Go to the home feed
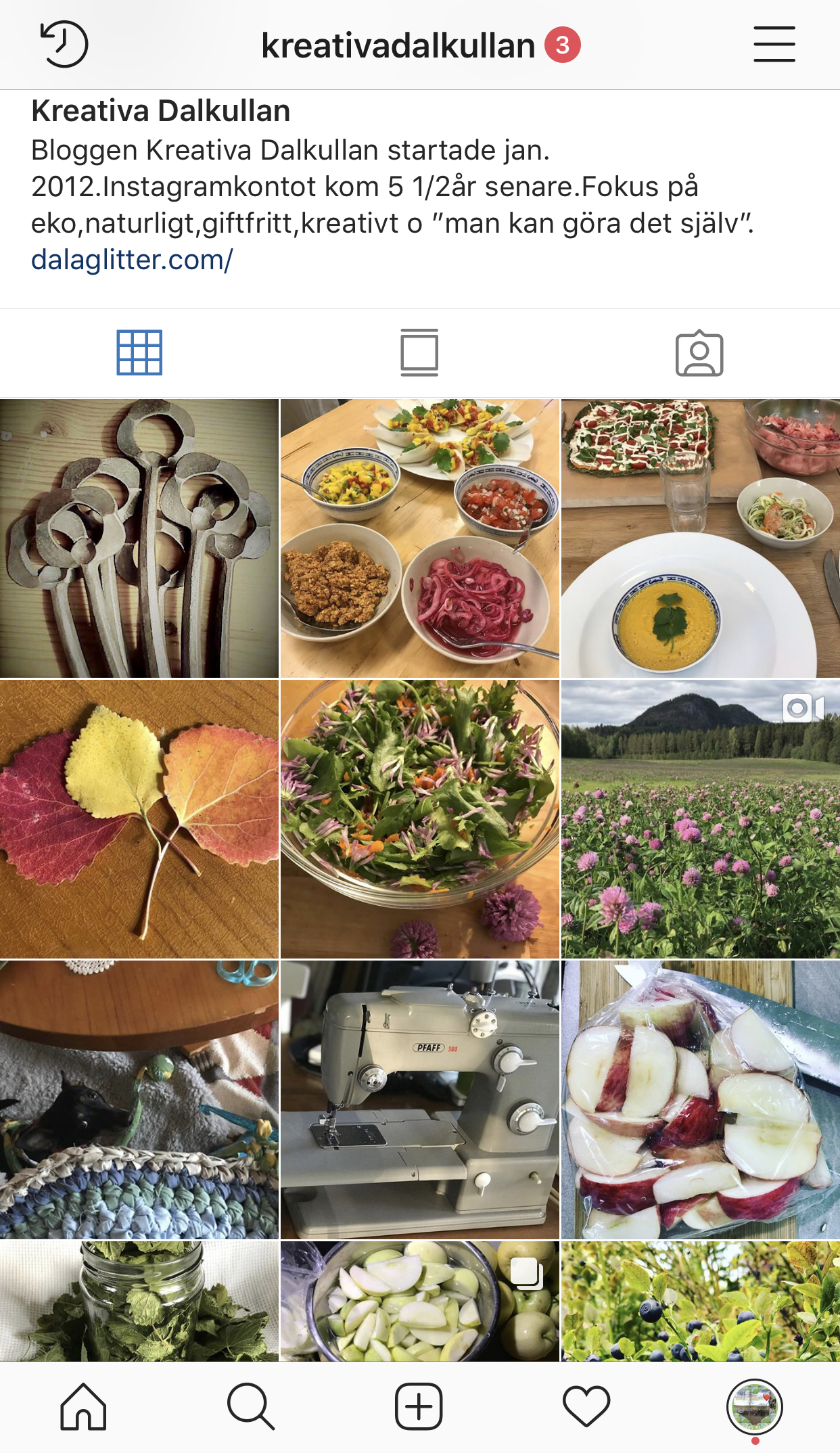The image size is (840, 1453). 83,1406
